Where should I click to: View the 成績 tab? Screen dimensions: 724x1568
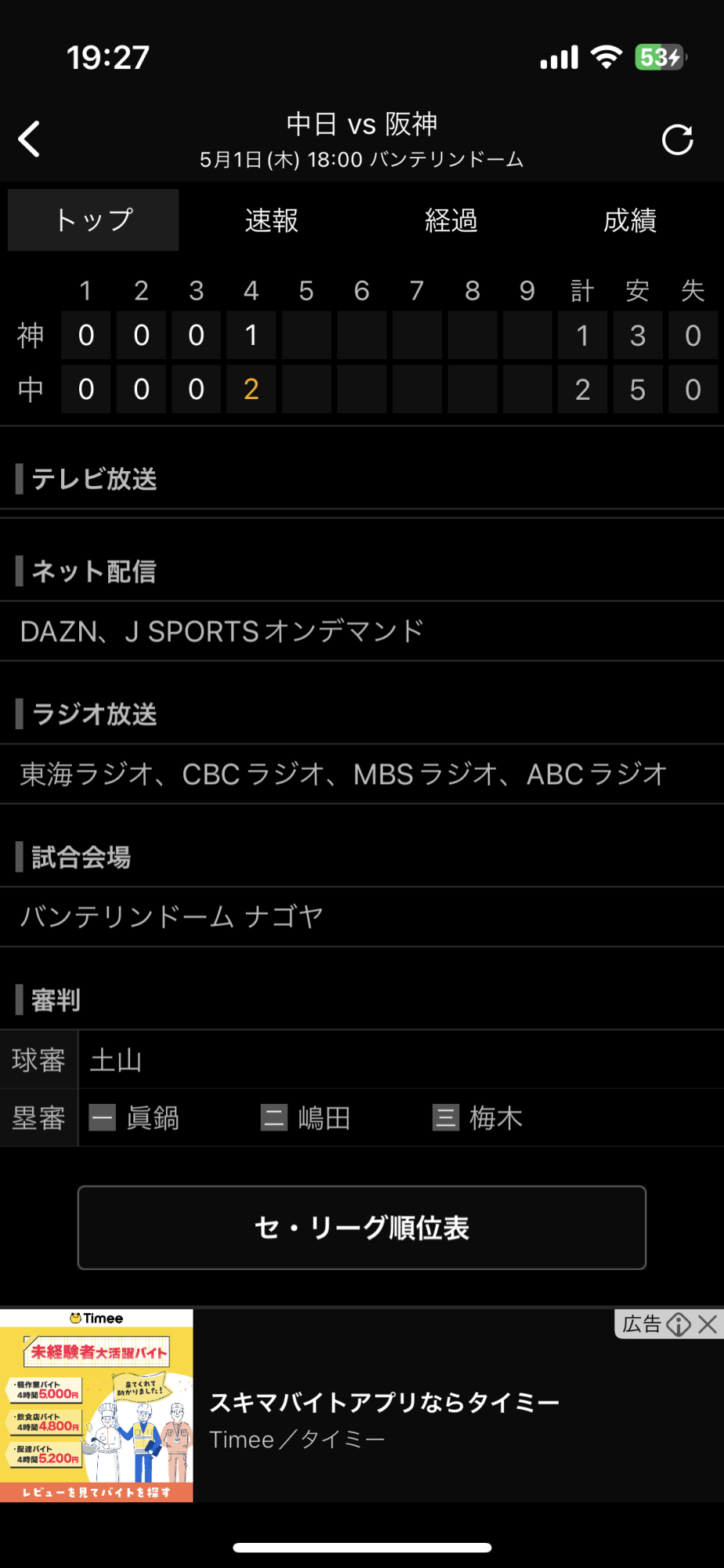click(630, 220)
